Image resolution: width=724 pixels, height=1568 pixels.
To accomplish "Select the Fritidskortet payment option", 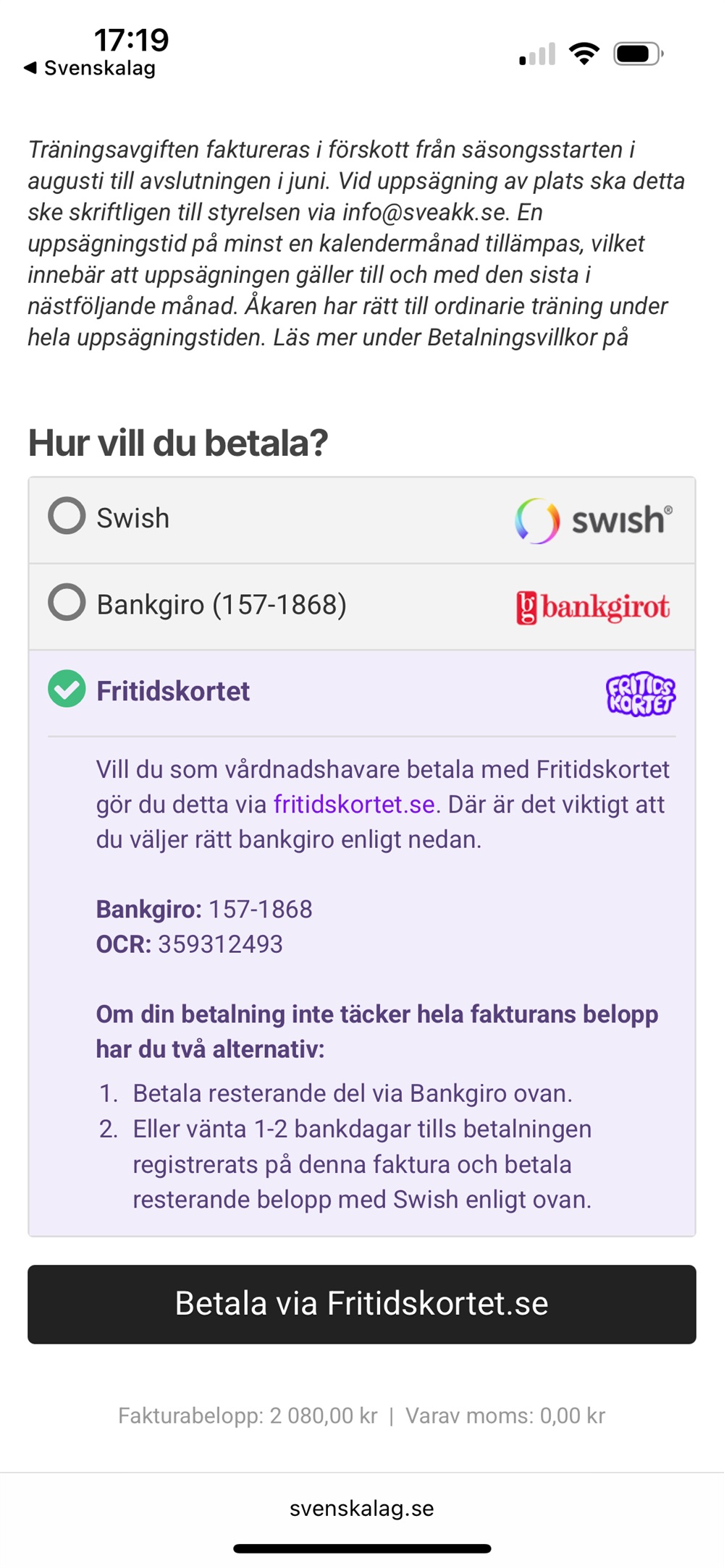I will tap(67, 690).
